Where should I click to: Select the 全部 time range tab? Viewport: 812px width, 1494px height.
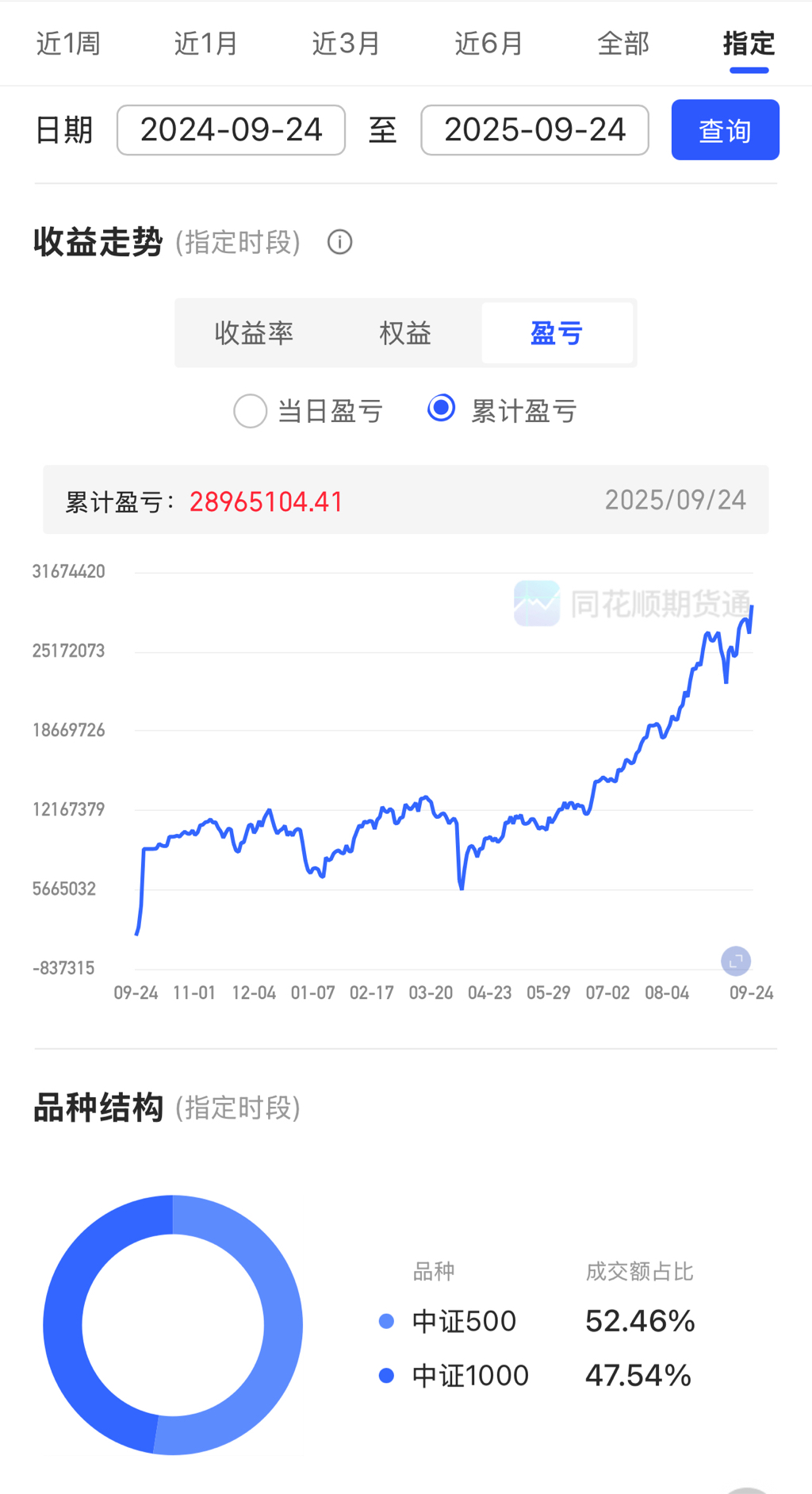click(623, 44)
